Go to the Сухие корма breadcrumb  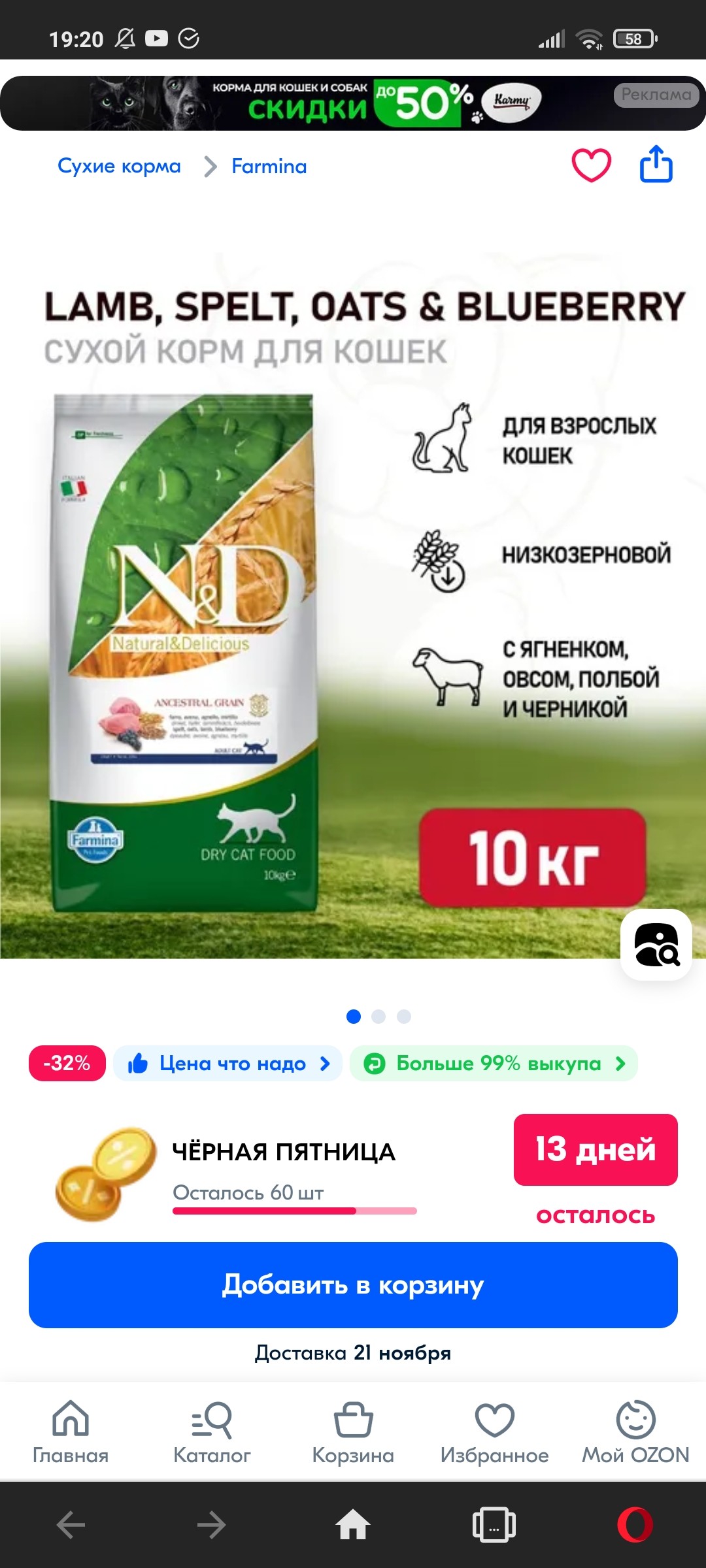coord(119,166)
